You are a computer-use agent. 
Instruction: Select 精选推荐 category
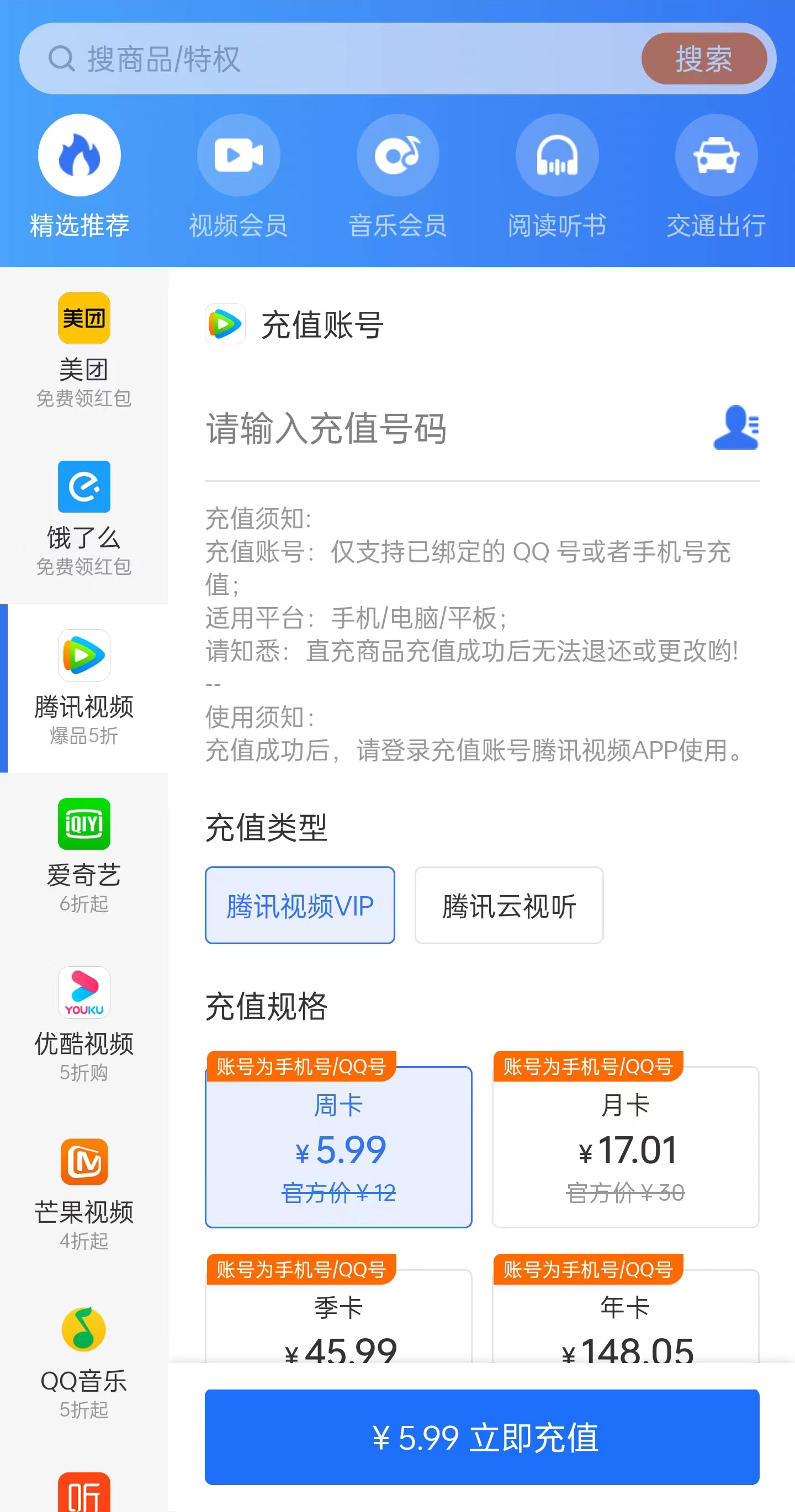coord(79,176)
